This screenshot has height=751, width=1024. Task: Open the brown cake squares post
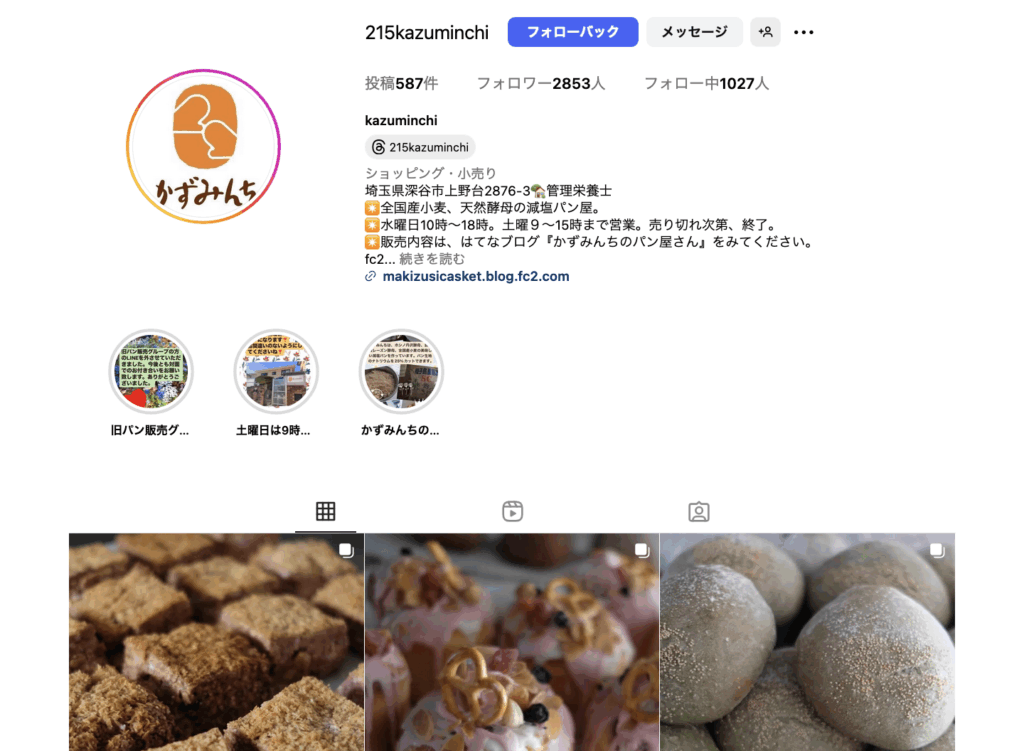coord(216,642)
